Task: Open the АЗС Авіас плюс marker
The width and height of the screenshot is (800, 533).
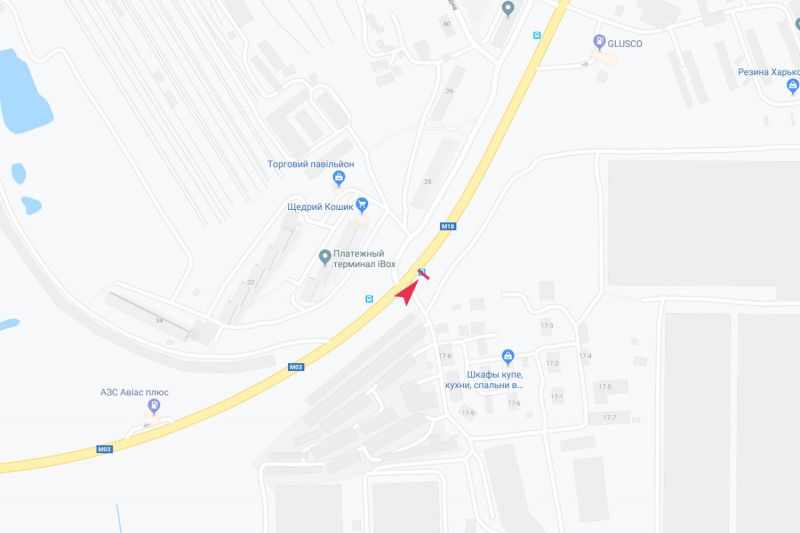Action: tap(153, 406)
